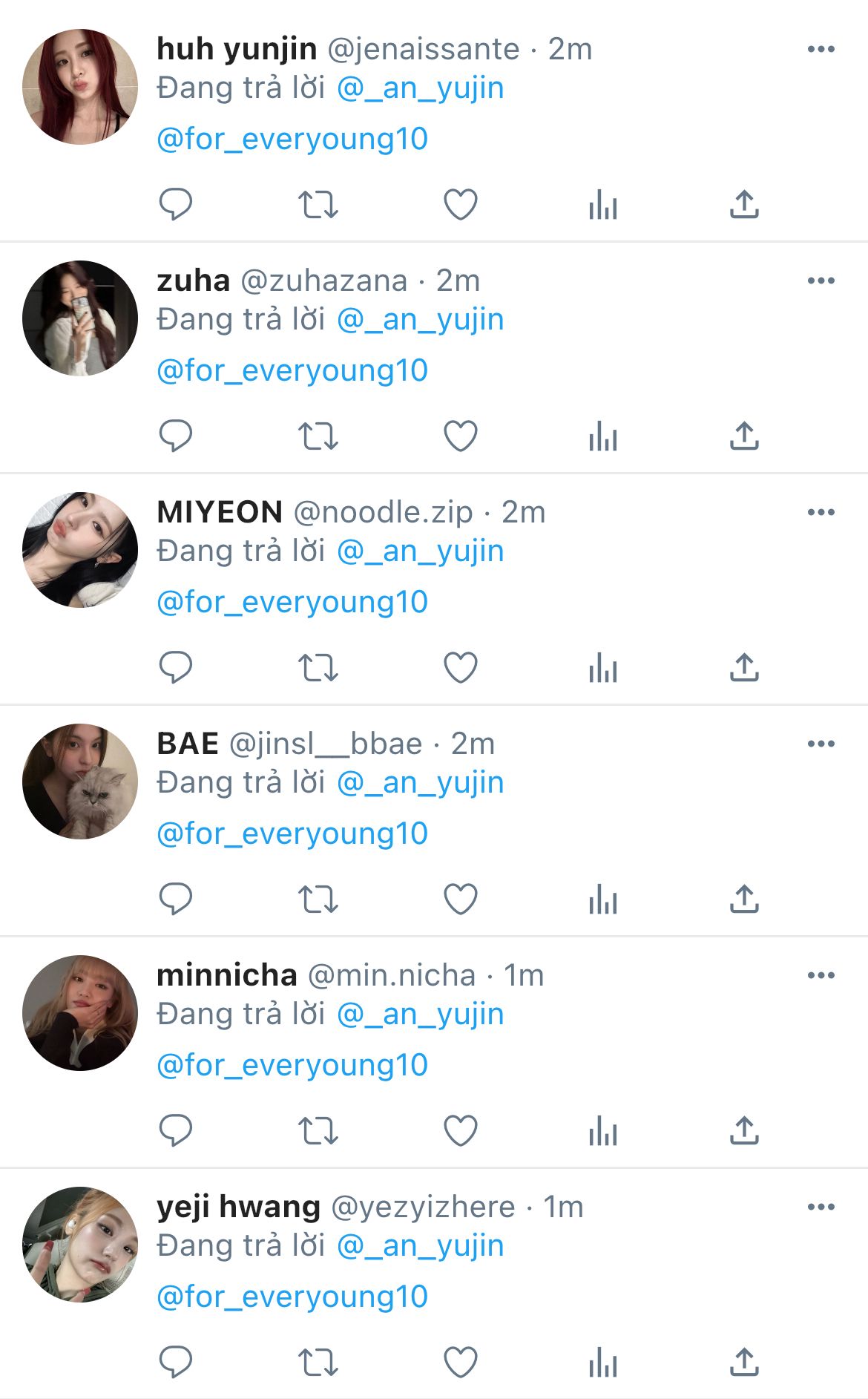Viewport: 868px width, 1399px height.
Task: Like BAE's reply
Action: [460, 899]
